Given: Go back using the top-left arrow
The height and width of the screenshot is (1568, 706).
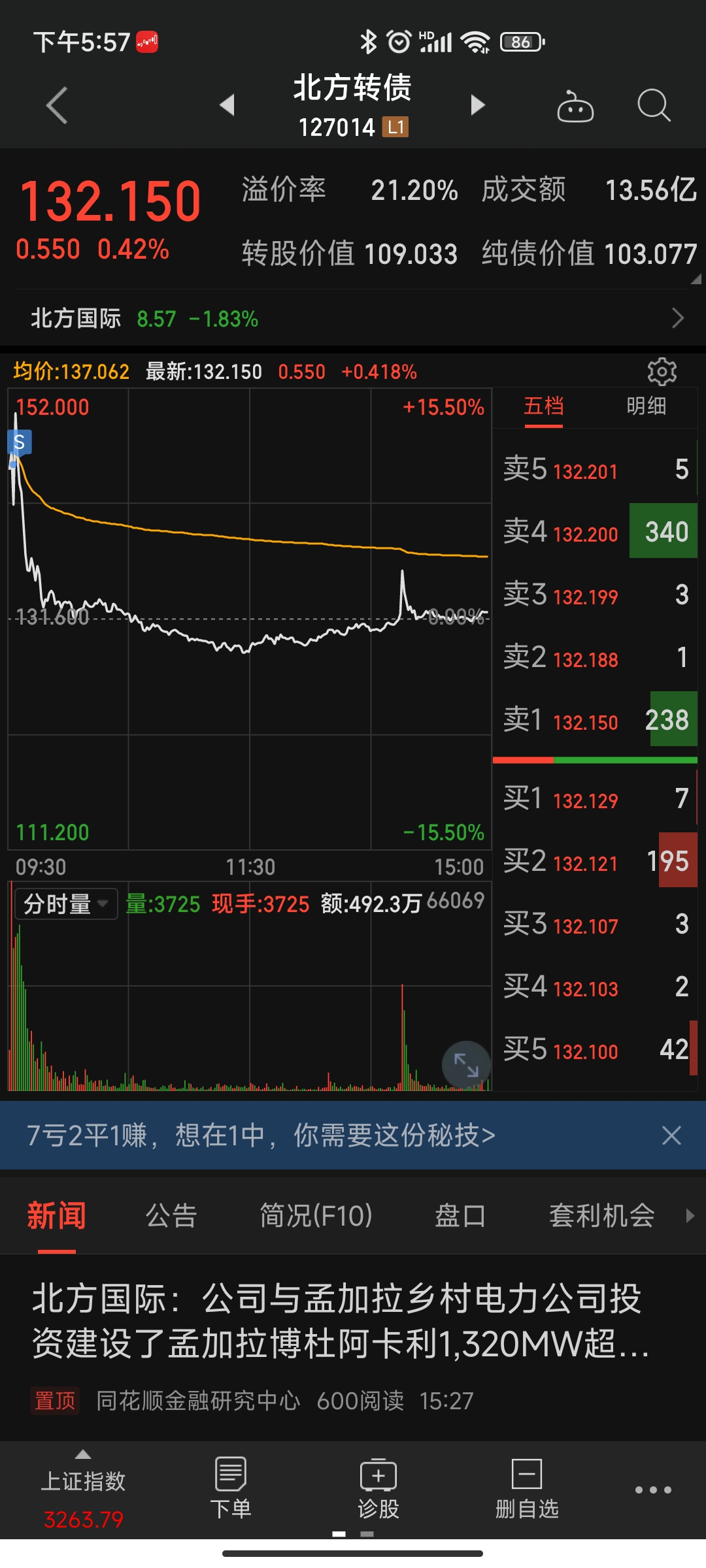Looking at the screenshot, I should pyautogui.click(x=58, y=105).
